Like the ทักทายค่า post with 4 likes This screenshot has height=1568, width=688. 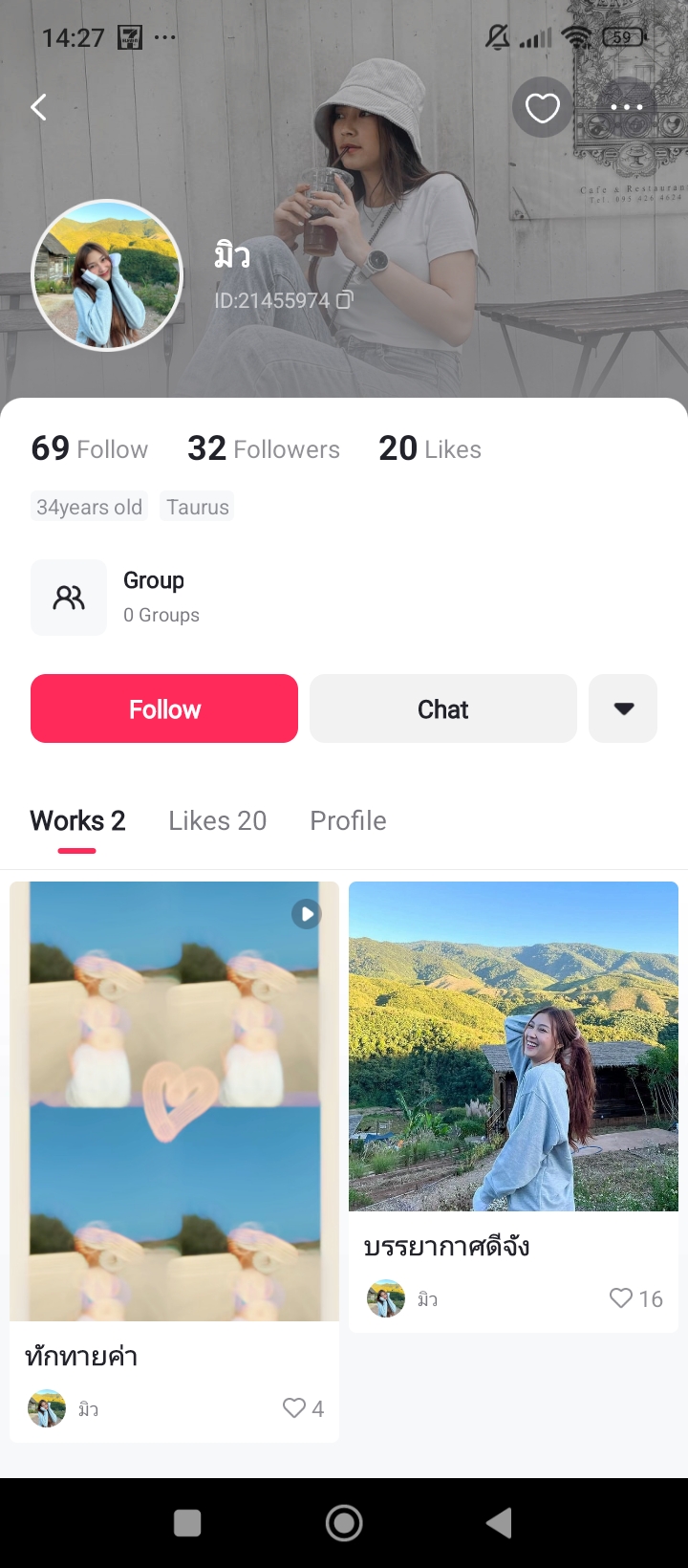[294, 1407]
